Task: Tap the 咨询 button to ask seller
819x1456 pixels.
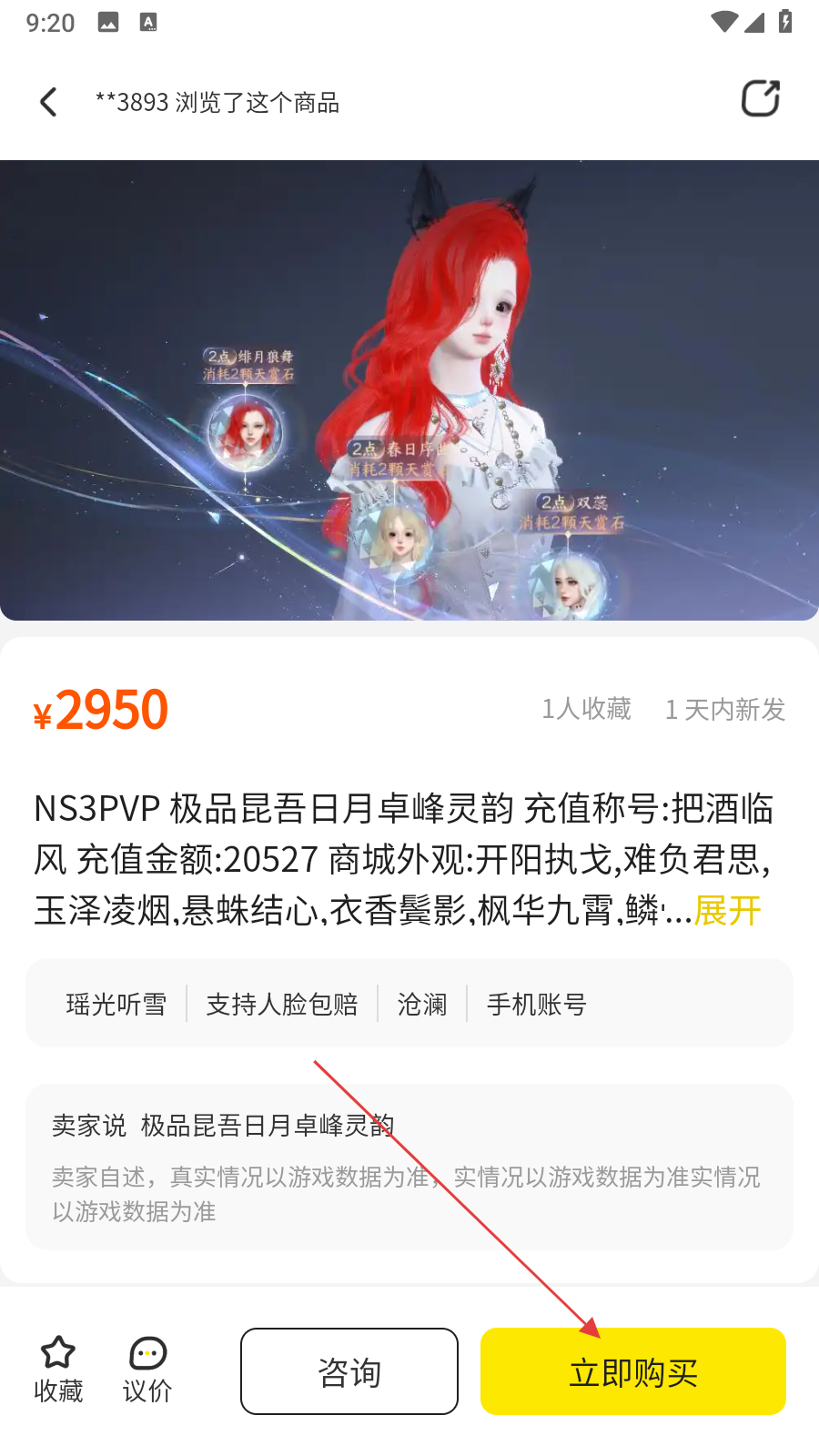Action: [349, 1371]
